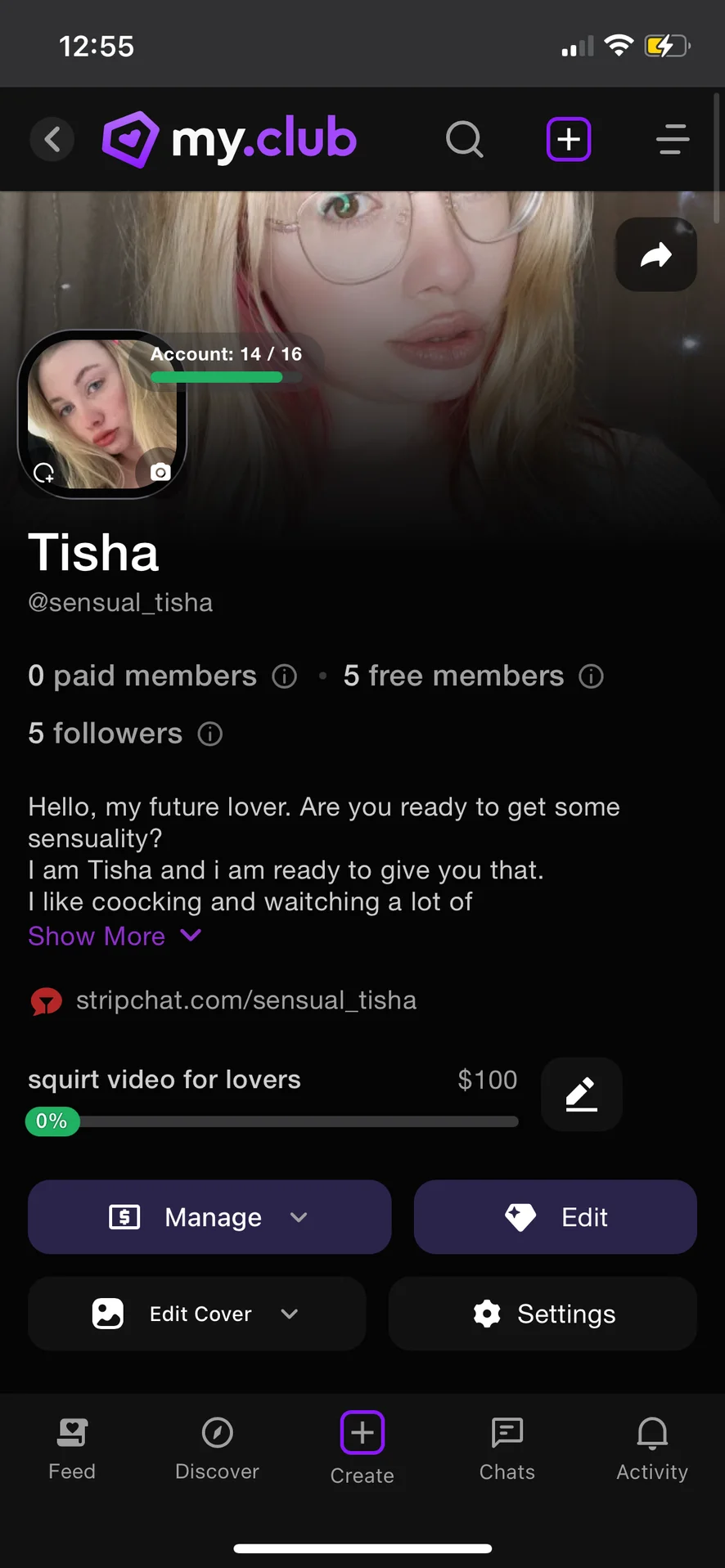
Task: Change the profile photo via camera icon
Action: 160,472
